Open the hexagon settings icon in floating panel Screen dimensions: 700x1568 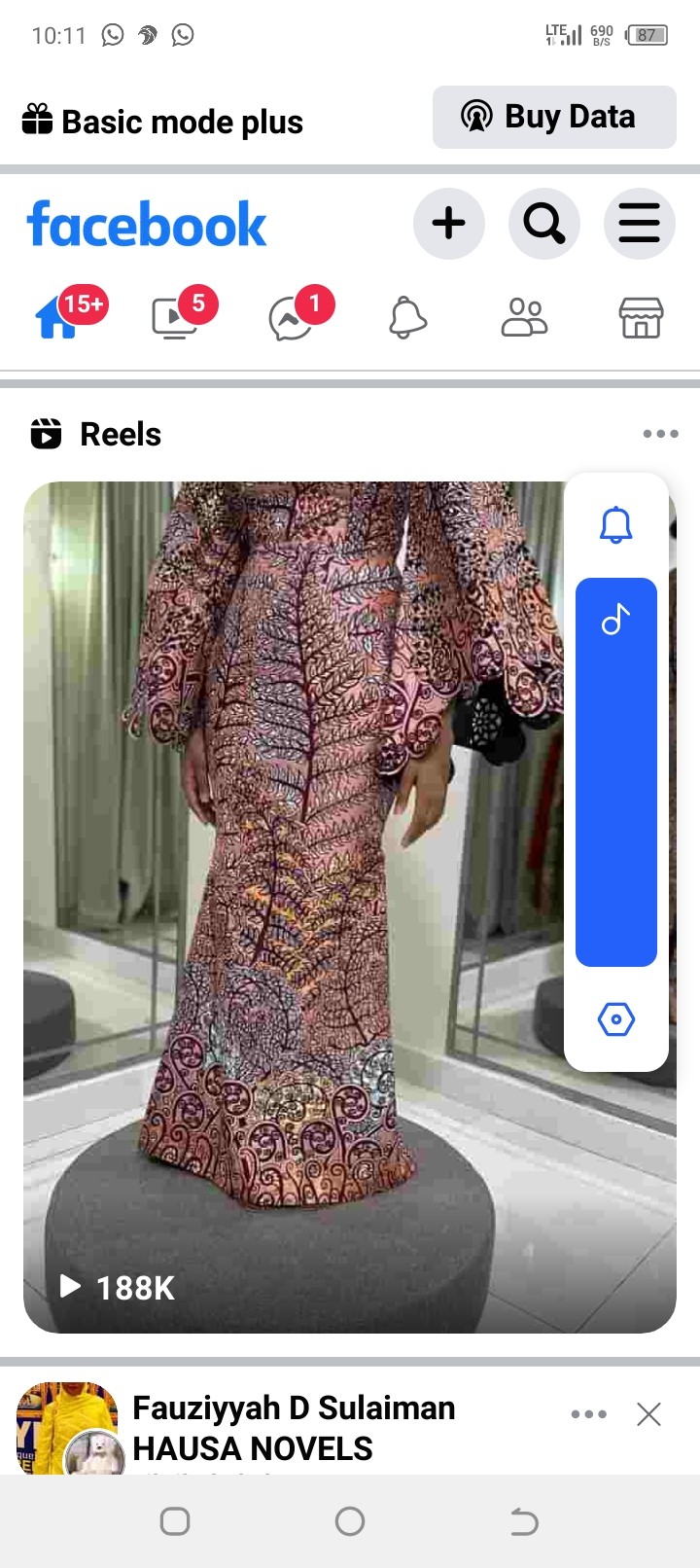point(615,1019)
